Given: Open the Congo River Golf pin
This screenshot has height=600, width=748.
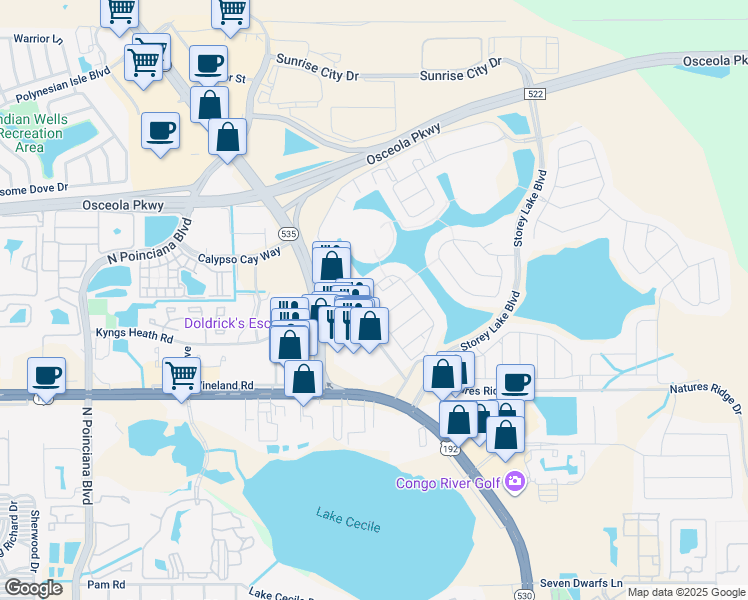Looking at the screenshot, I should 515,482.
